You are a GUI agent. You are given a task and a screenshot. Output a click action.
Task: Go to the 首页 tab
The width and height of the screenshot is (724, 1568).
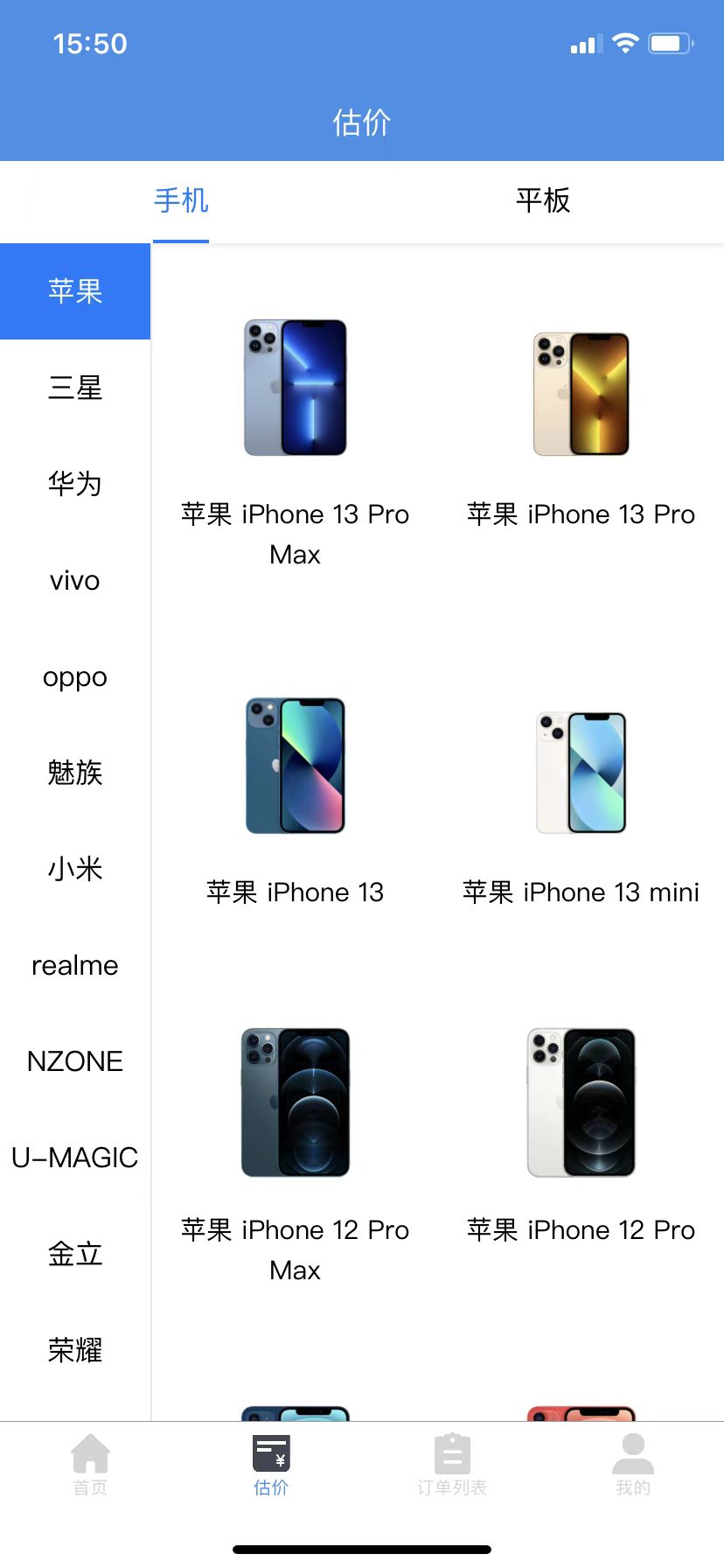coord(90,1465)
